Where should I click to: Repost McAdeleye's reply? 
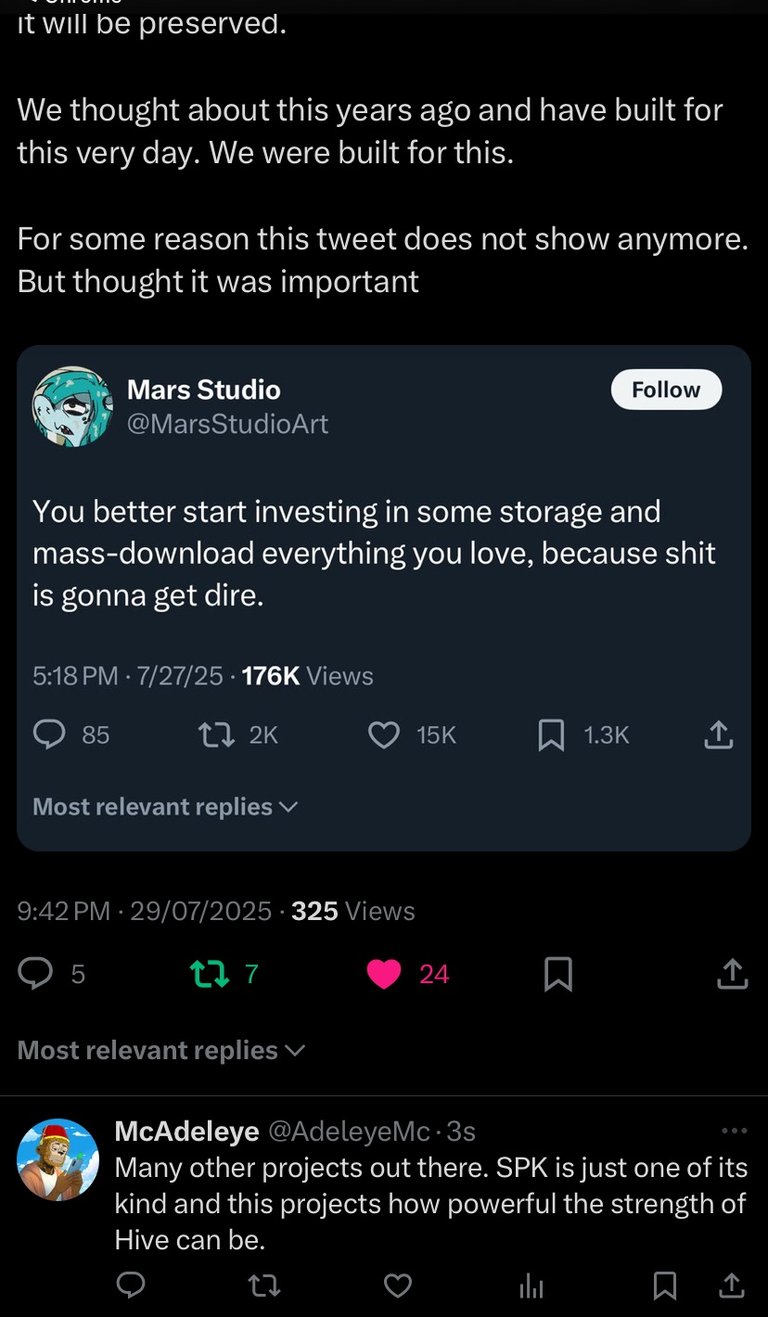click(x=264, y=1285)
